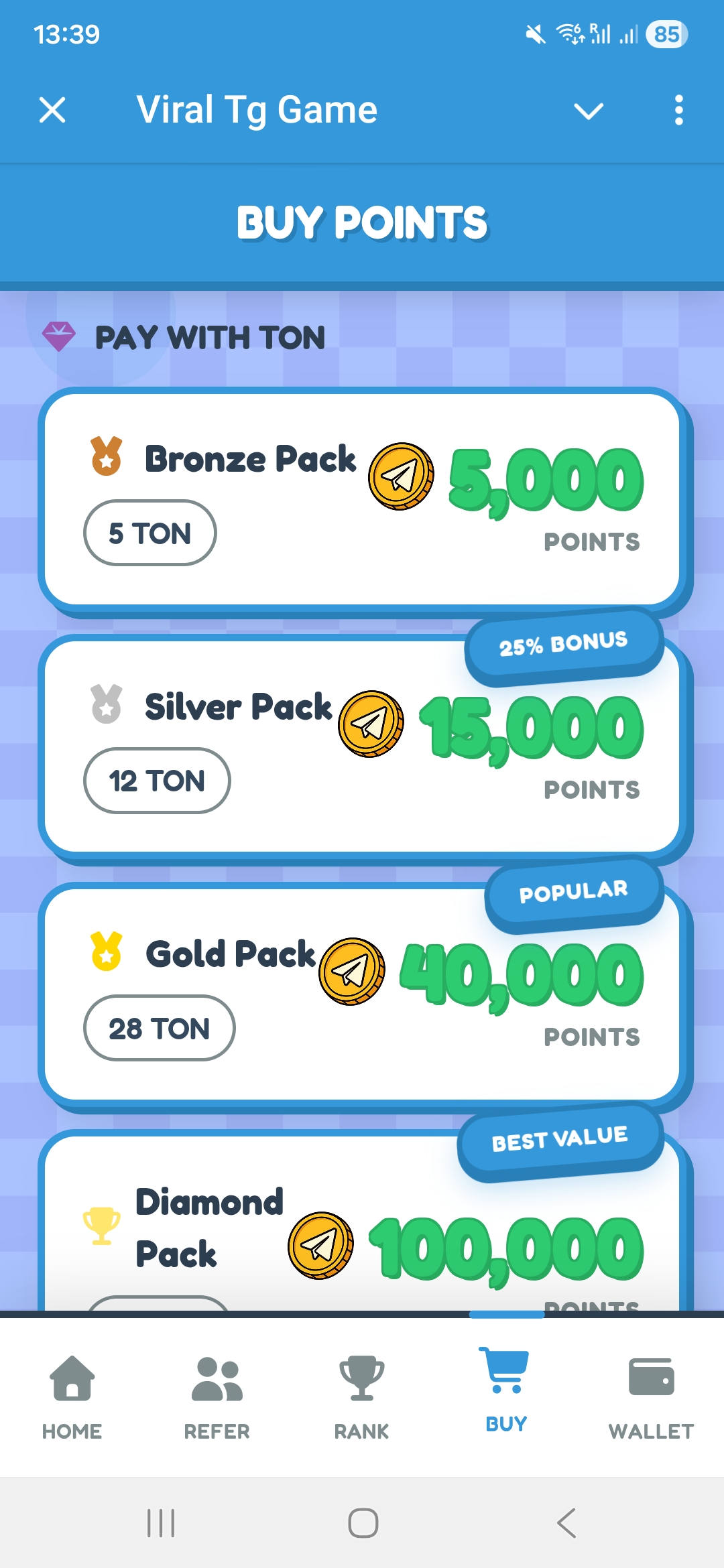Screen dimensions: 724x1568
Task: Tap the coin icon beside 5,000 points
Action: coord(400,474)
